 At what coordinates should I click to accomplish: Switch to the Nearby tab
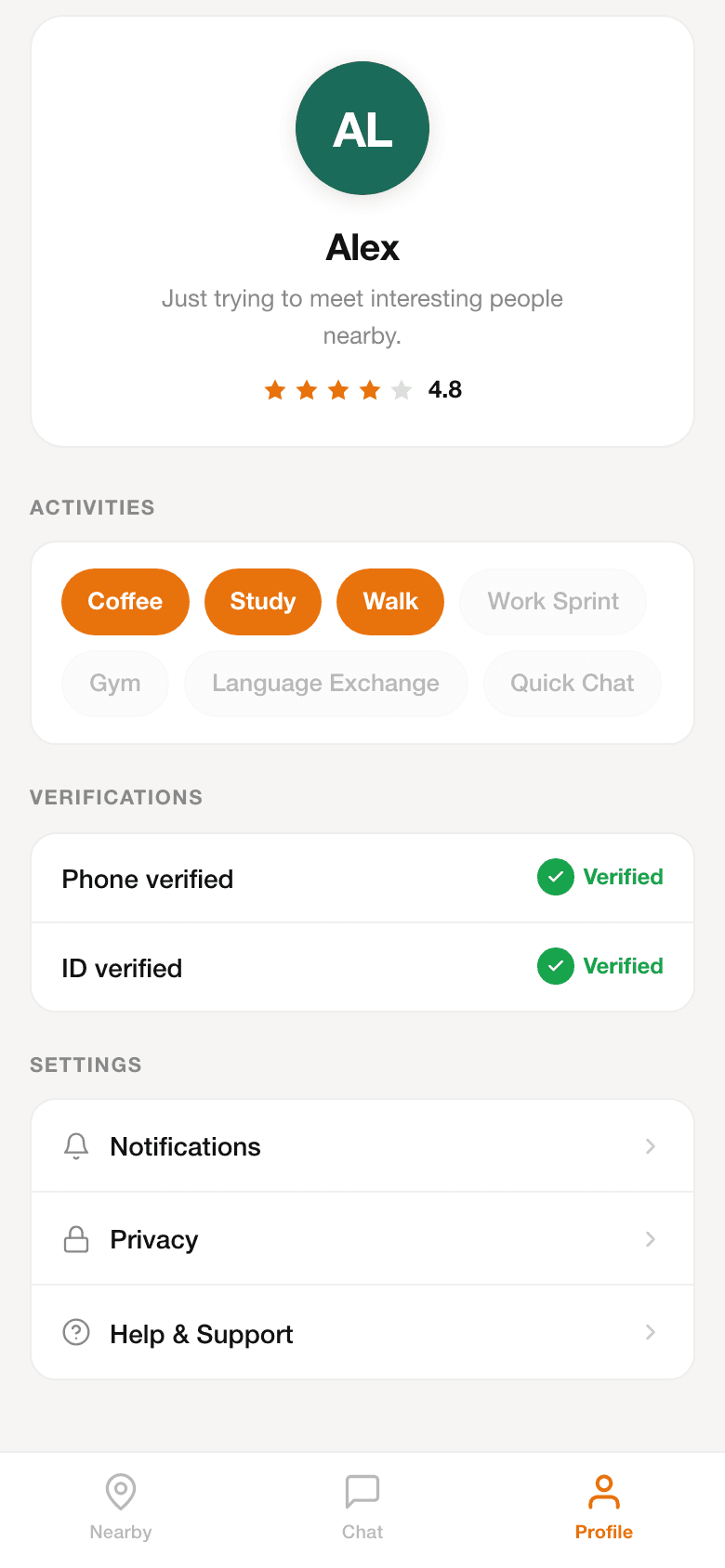(121, 1507)
